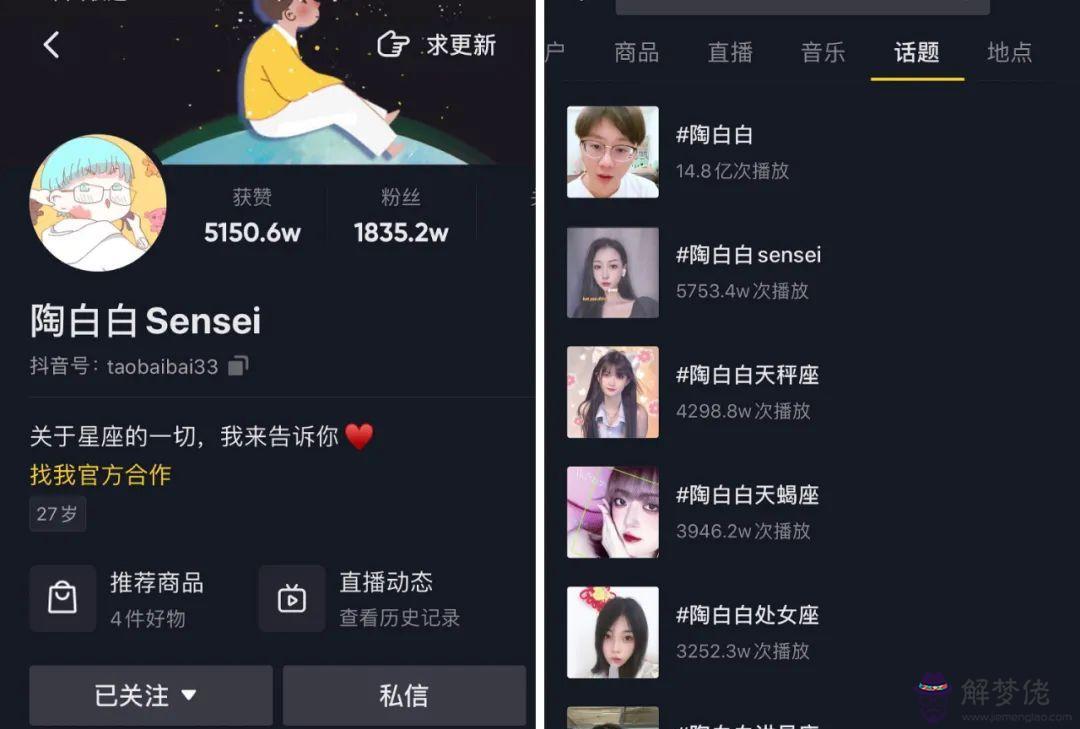Select the 话题 tab
Viewport: 1080px width, 729px height.
tap(917, 52)
